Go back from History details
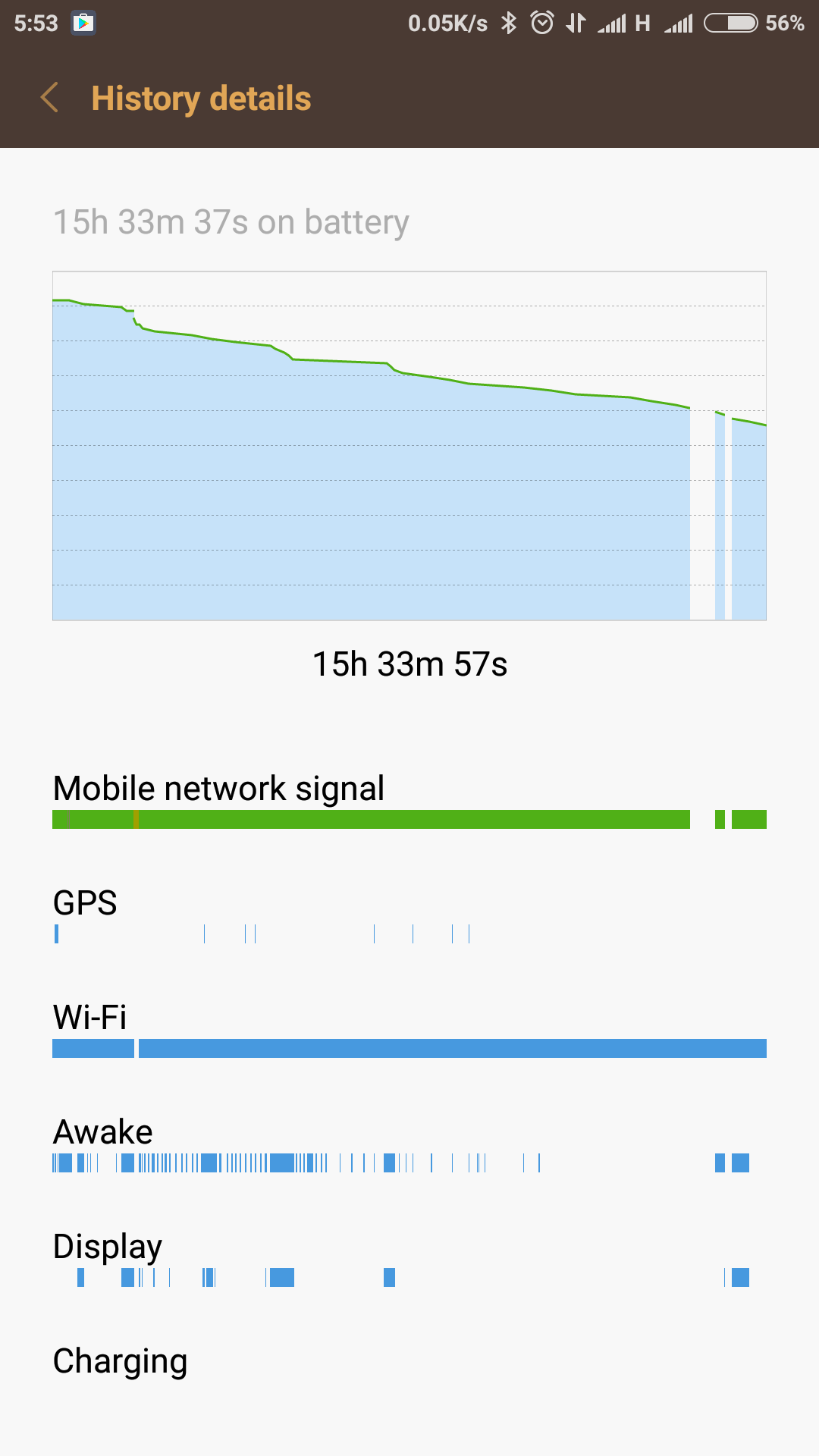819x1456 pixels. 50,98
